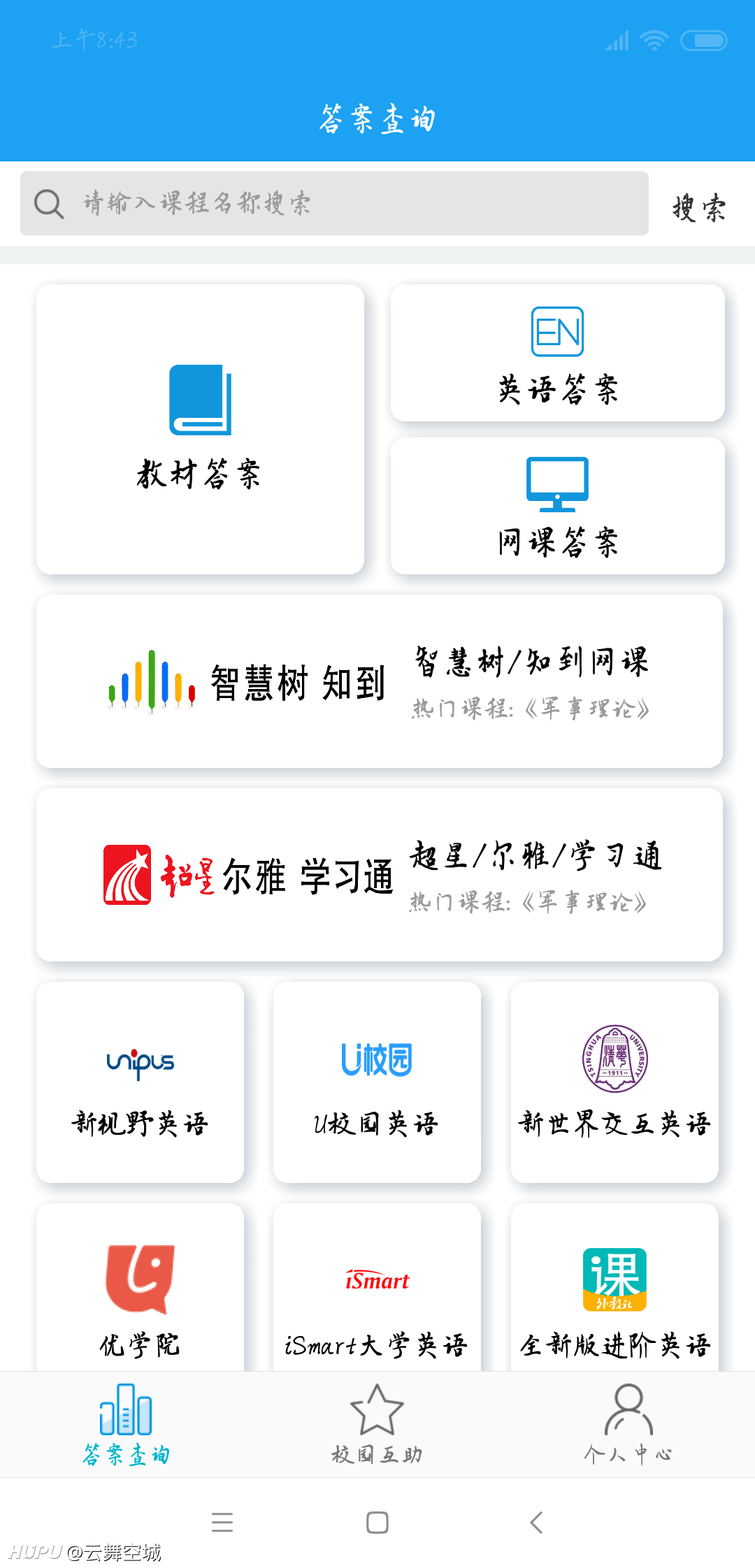
Task: Open the iSmart大学英语 tile
Action: tap(377, 1287)
